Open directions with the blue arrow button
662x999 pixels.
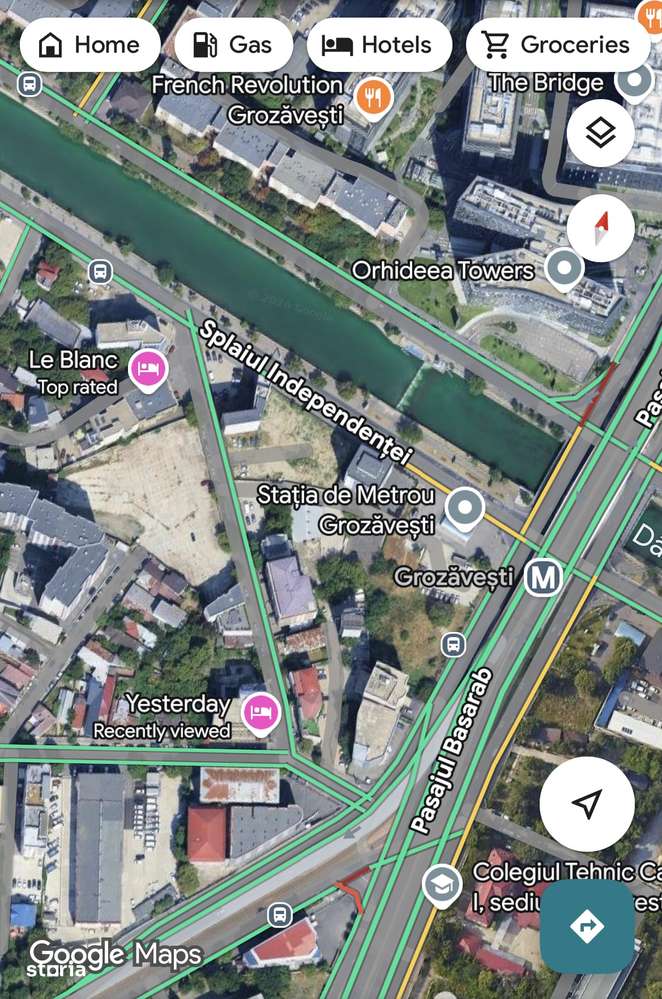(x=587, y=926)
